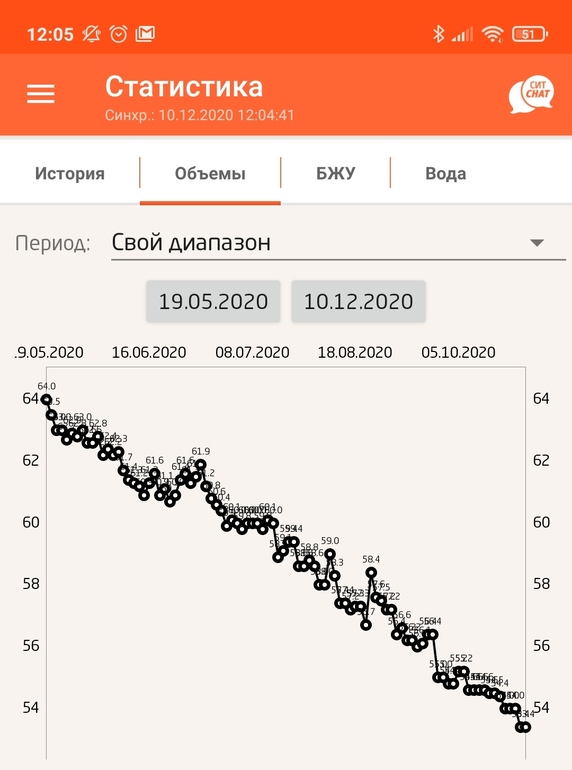Change start date 19.05.2020
The image size is (572, 770).
213,302
